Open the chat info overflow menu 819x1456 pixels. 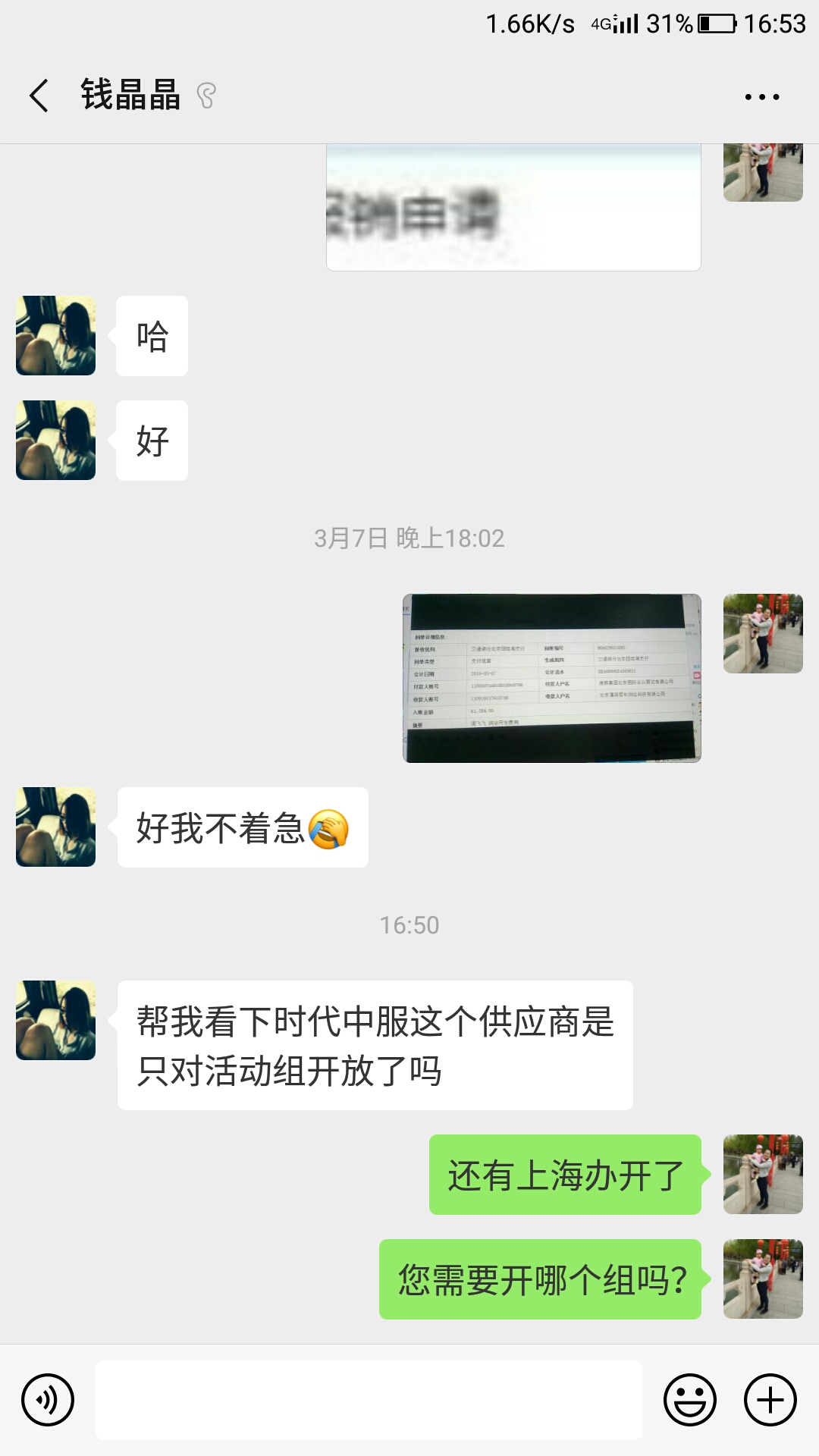[761, 97]
